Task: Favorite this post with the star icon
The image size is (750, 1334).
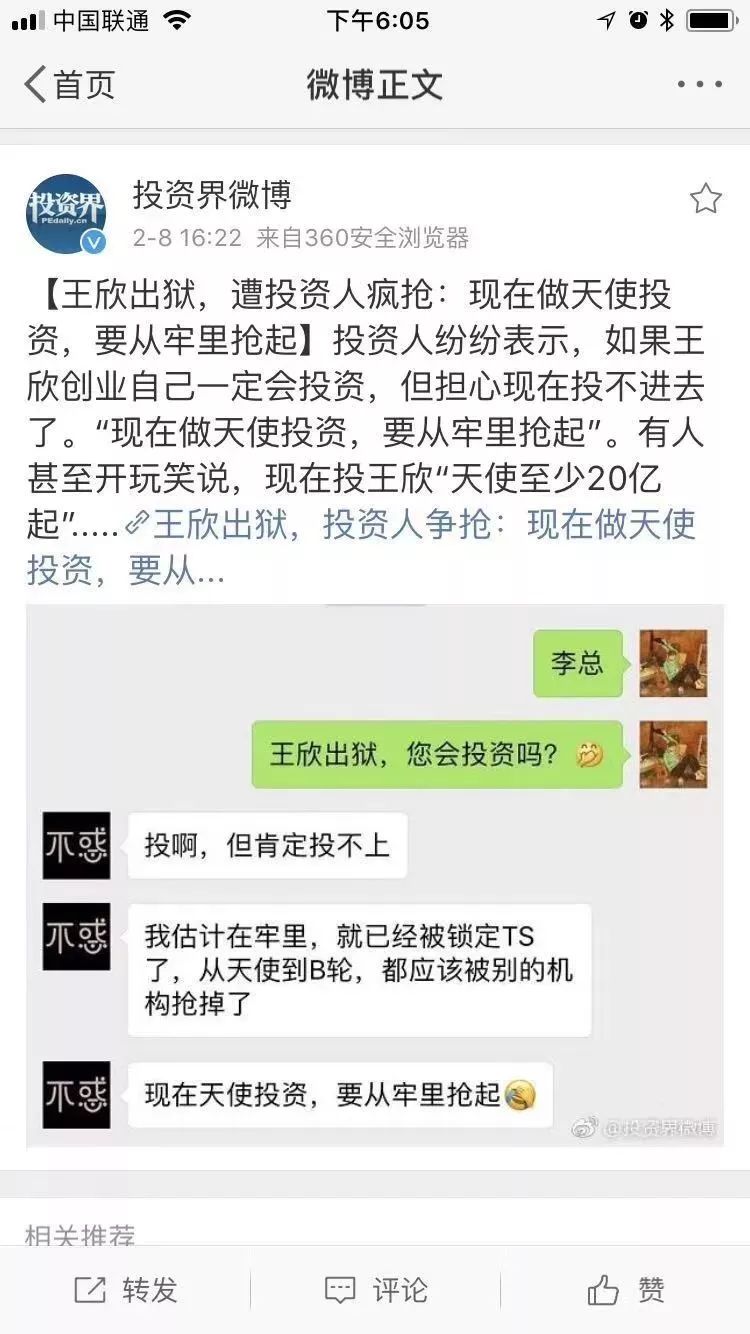Action: [705, 199]
